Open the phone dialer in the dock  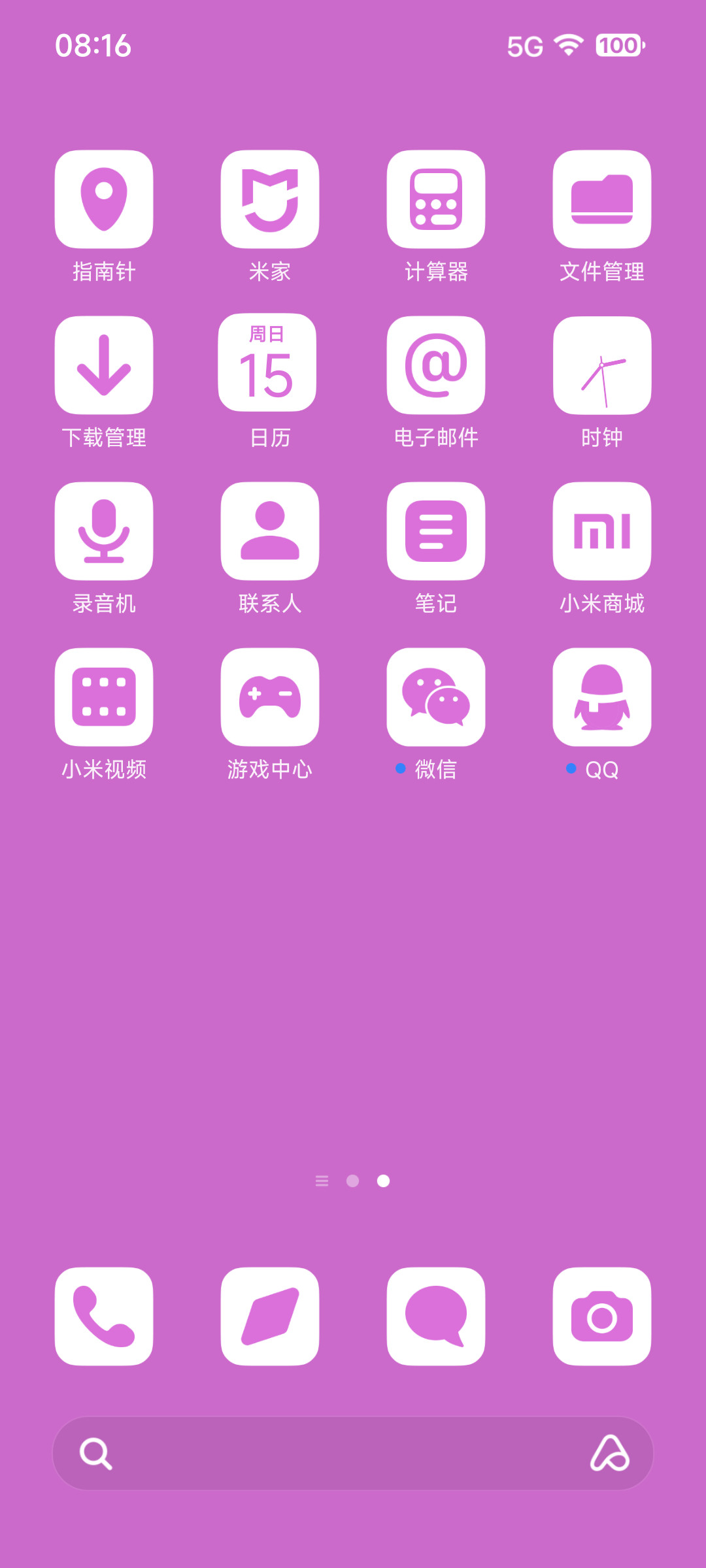coord(104,1316)
